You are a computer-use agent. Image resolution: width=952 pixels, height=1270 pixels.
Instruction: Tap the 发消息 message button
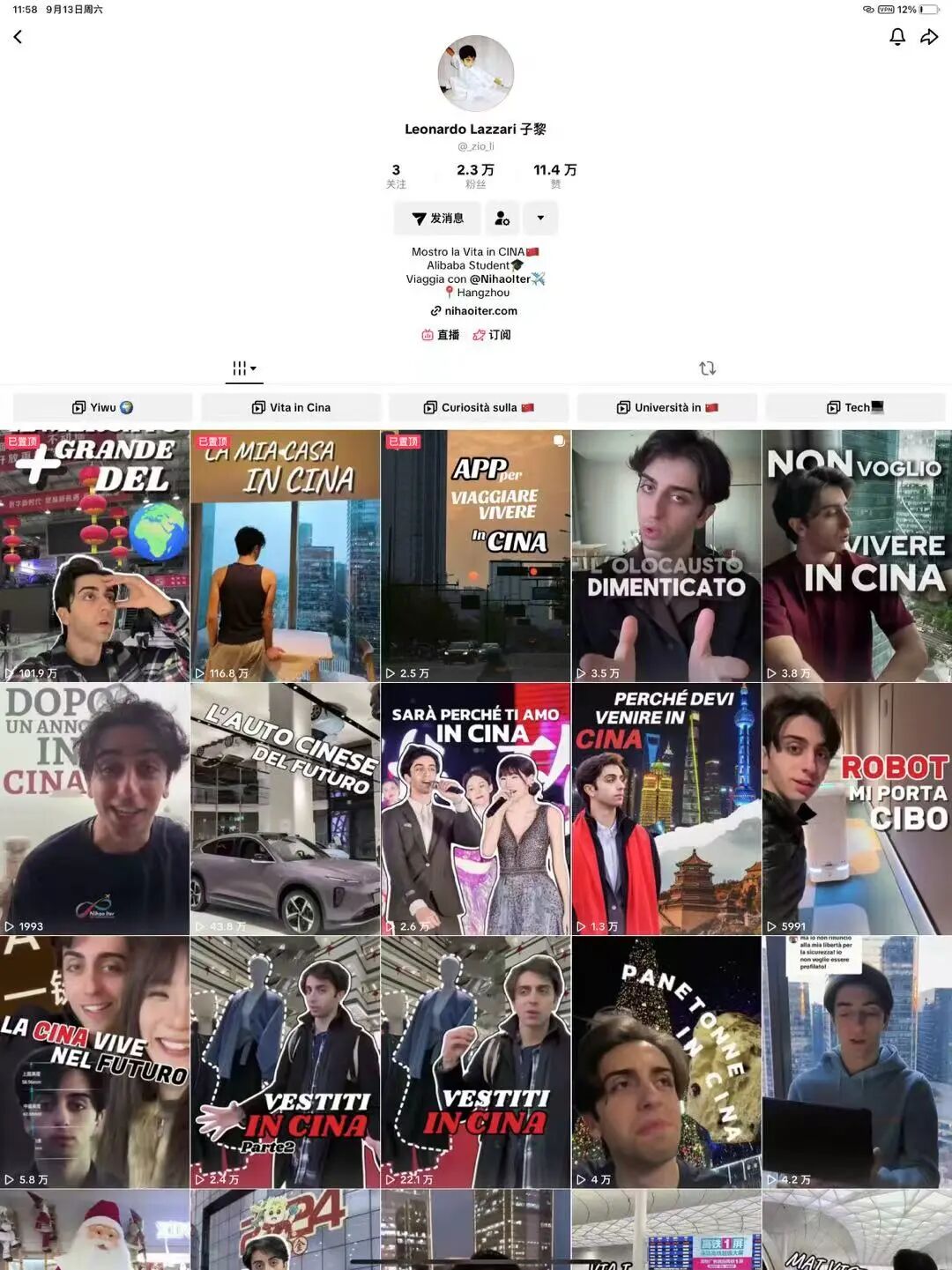[x=437, y=219]
